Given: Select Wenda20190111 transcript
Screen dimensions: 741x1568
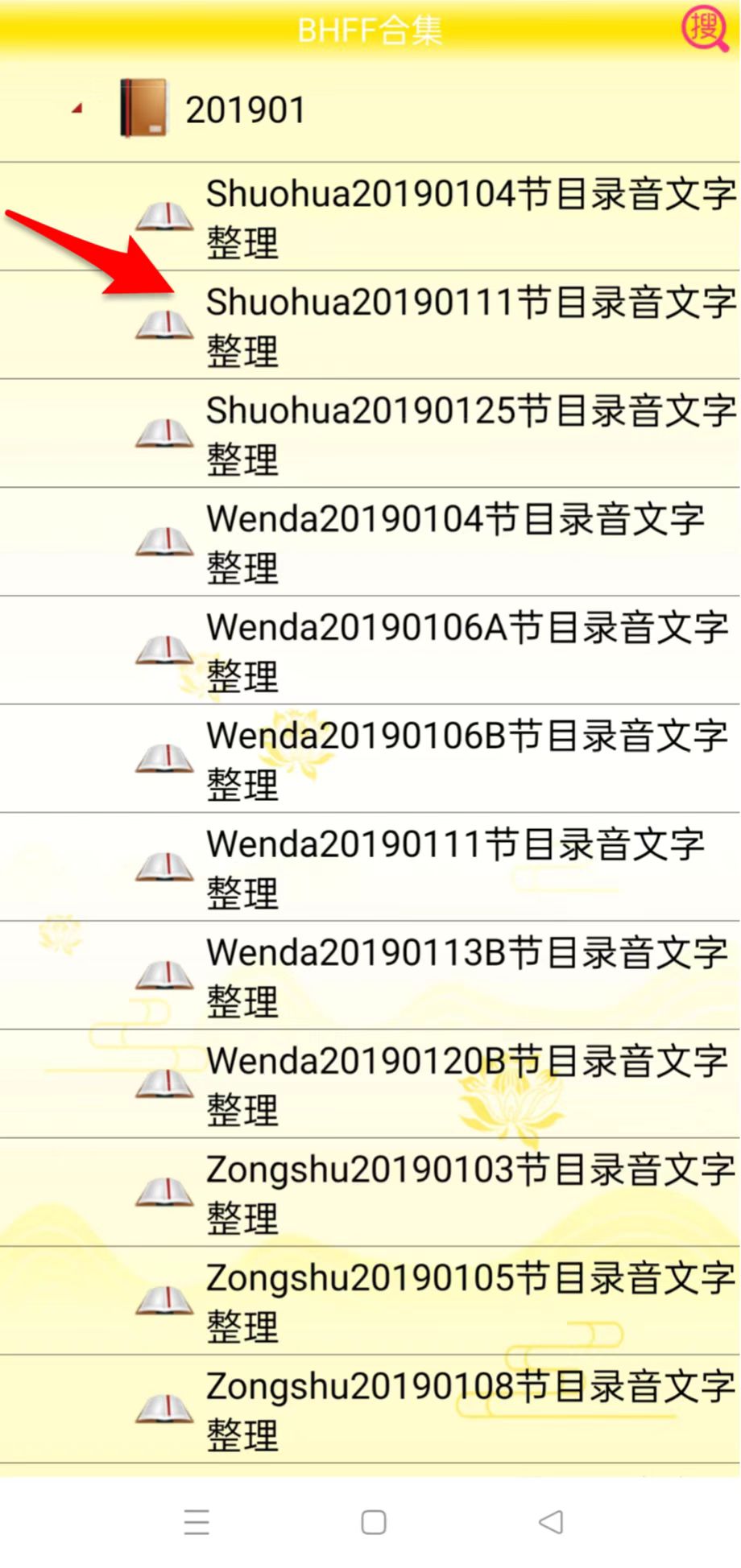Looking at the screenshot, I should tap(370, 867).
